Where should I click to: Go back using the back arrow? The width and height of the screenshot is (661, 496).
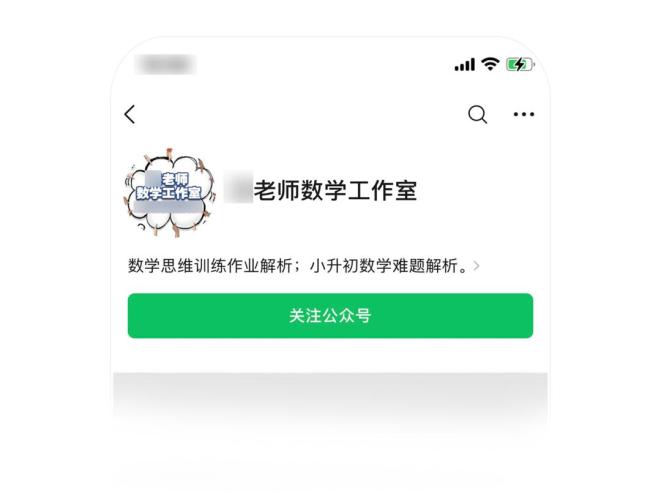[x=130, y=115]
